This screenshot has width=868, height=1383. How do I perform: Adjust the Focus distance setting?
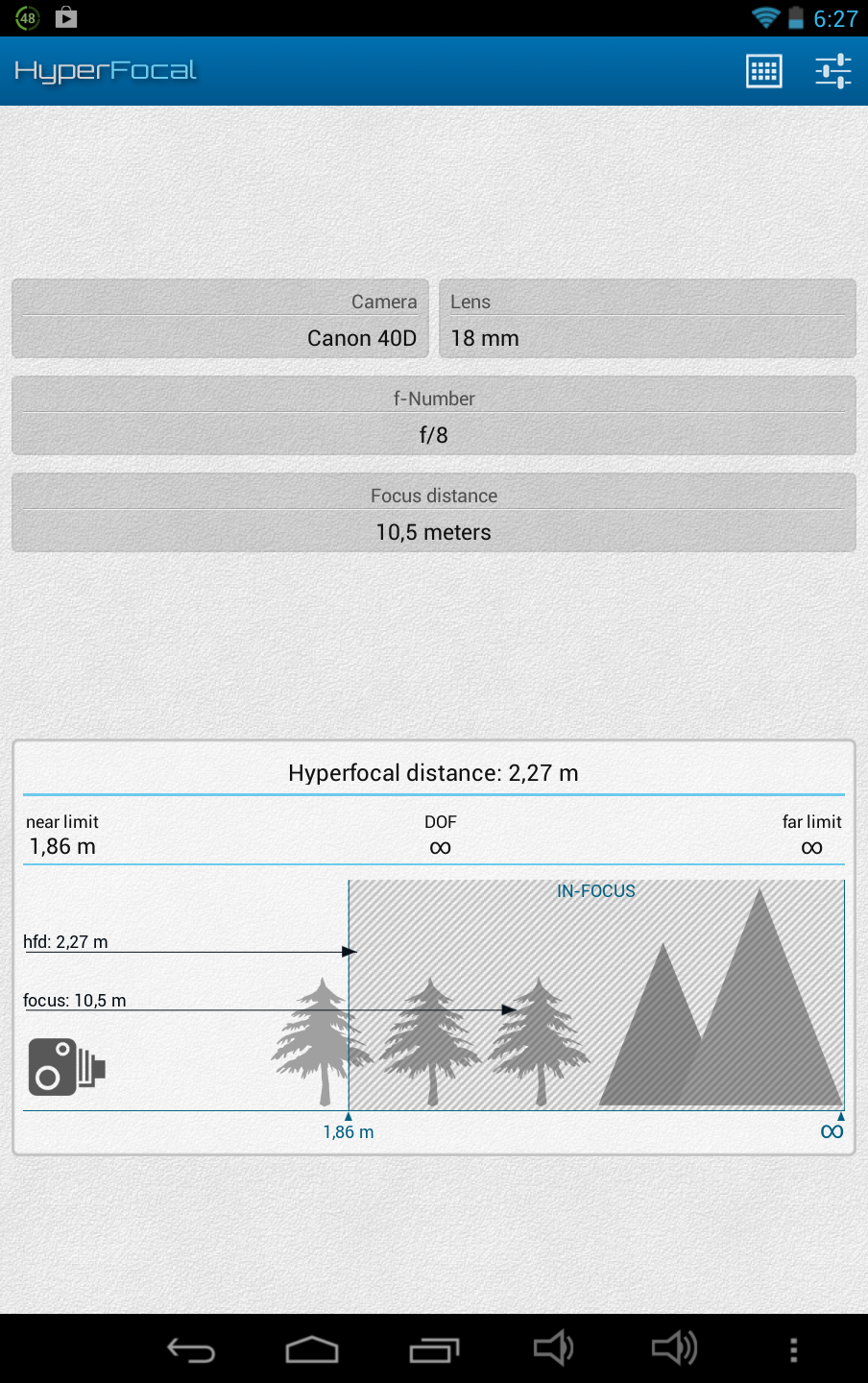434,514
